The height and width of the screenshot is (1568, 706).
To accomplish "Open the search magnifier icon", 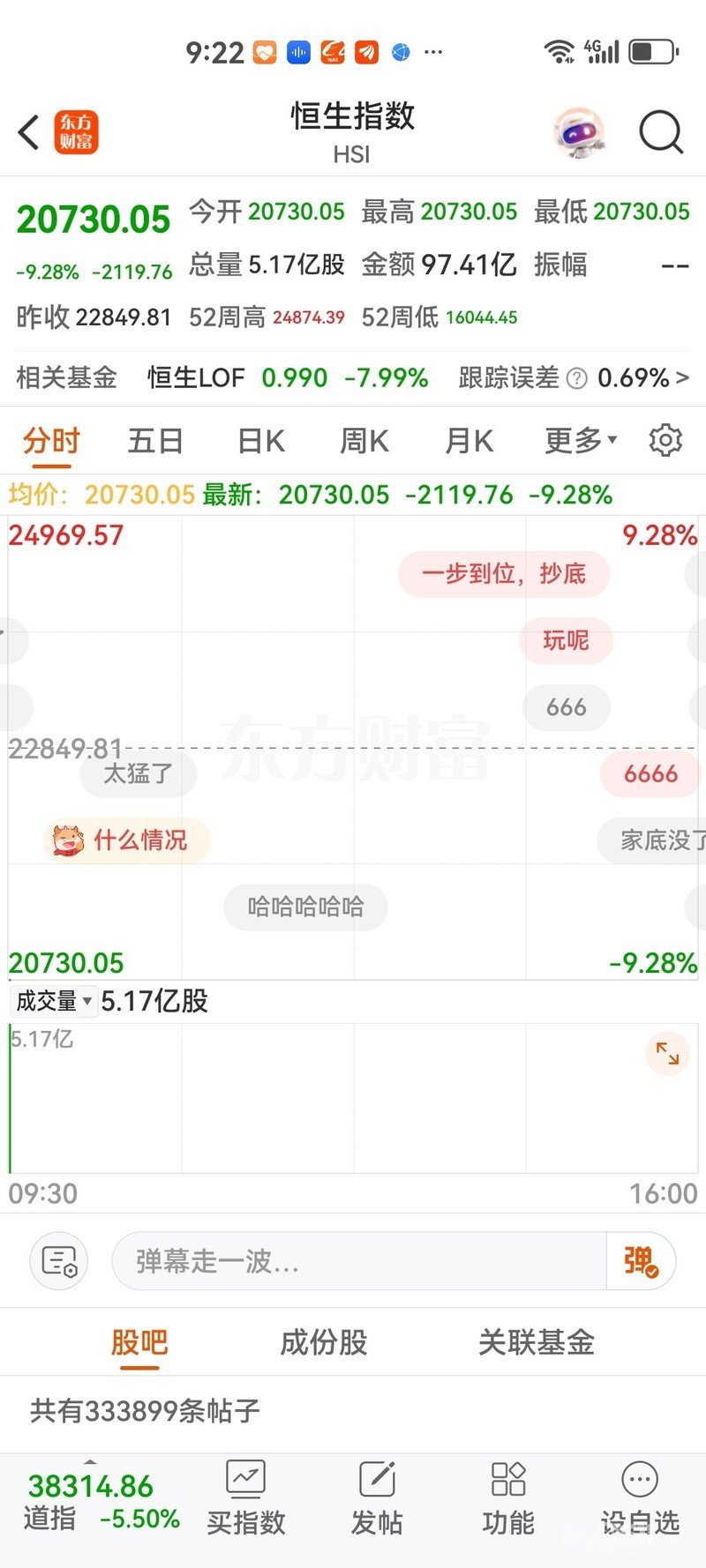I will pyautogui.click(x=660, y=133).
